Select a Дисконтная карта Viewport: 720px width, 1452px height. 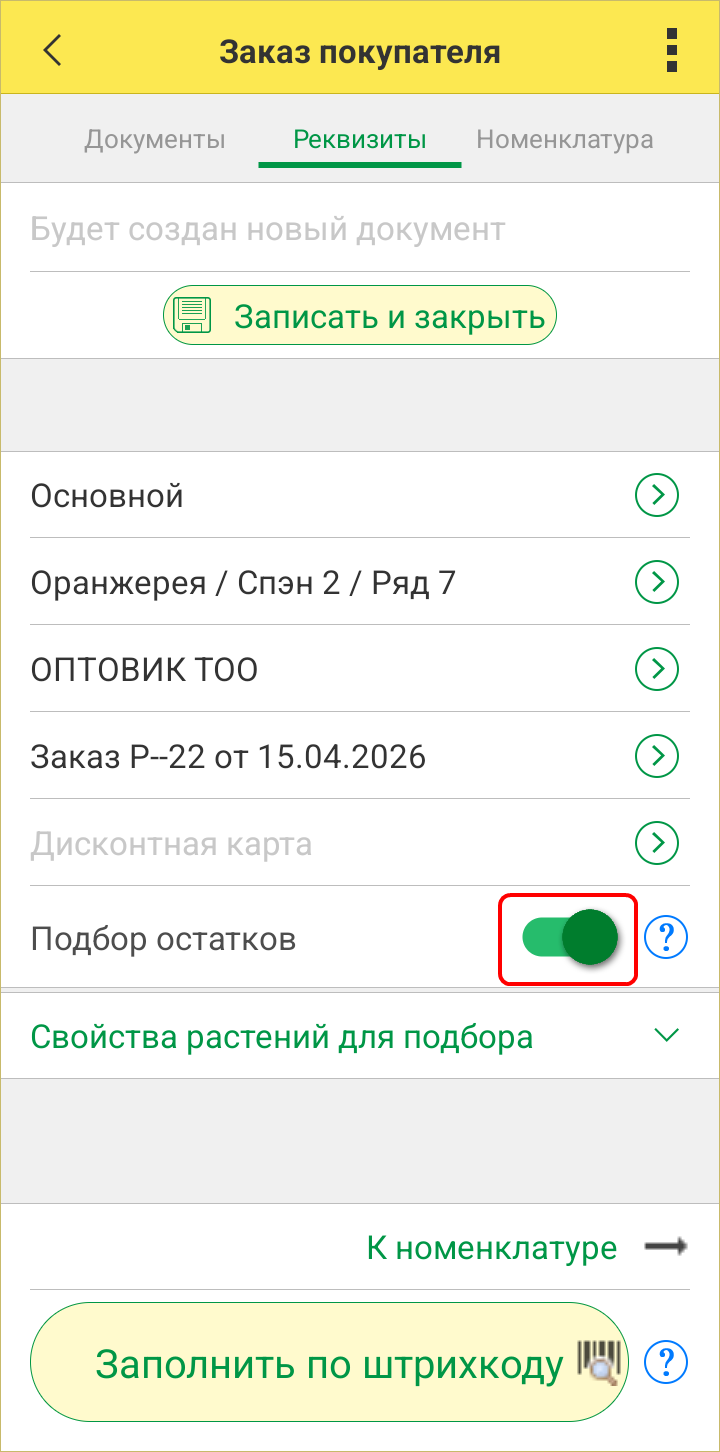point(657,843)
